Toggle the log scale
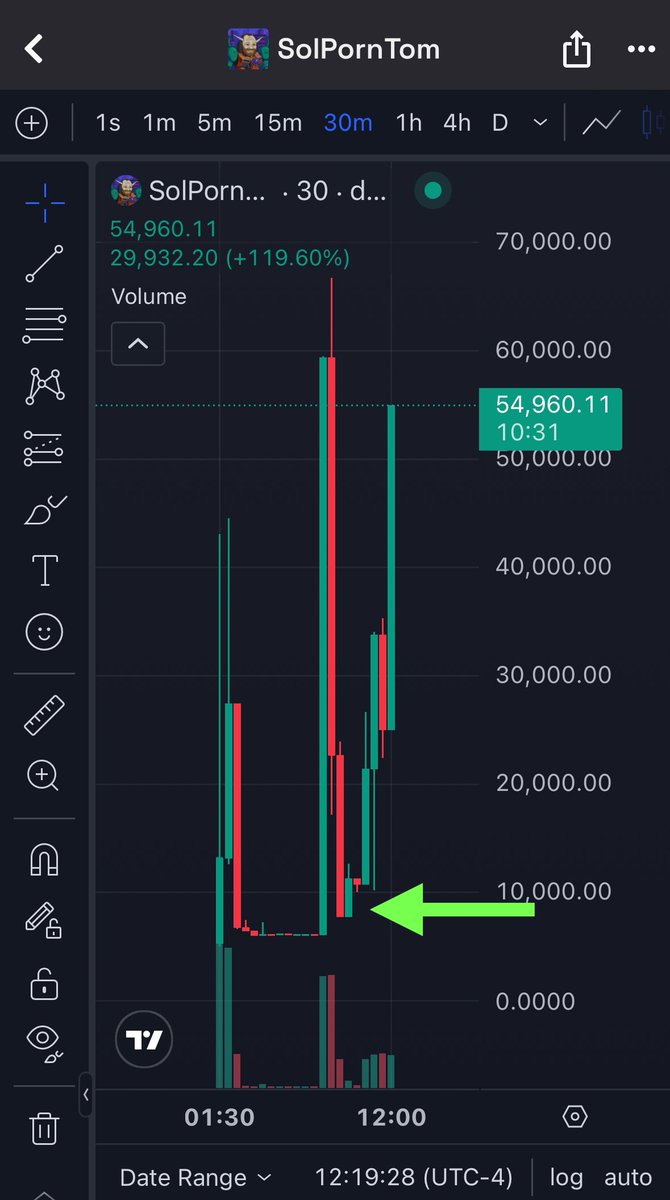Image resolution: width=670 pixels, height=1200 pixels. point(567,1177)
